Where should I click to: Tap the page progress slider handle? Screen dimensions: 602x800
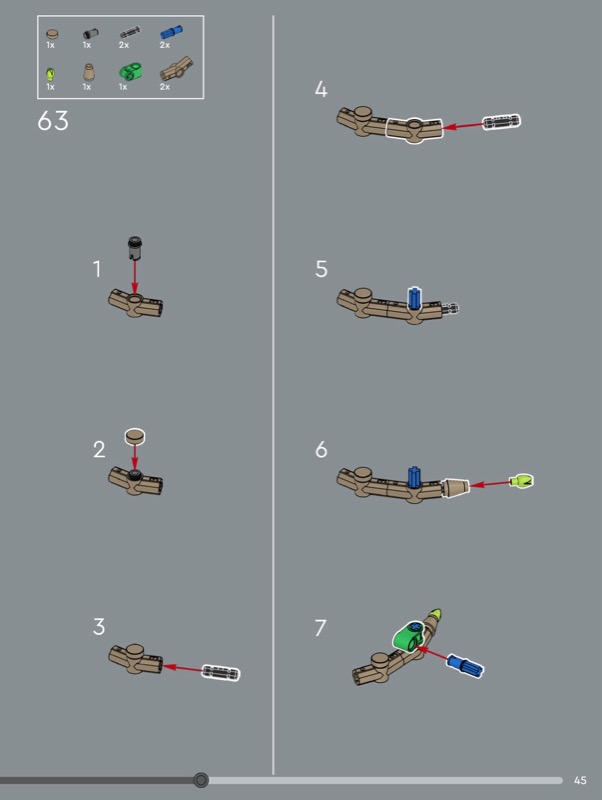click(x=201, y=780)
